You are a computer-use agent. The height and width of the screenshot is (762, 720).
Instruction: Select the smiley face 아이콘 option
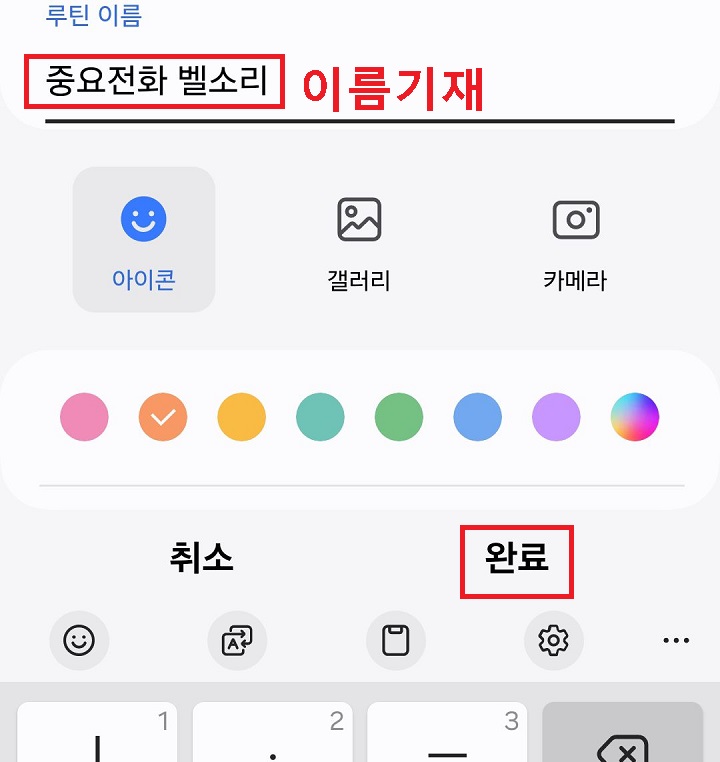(143, 238)
